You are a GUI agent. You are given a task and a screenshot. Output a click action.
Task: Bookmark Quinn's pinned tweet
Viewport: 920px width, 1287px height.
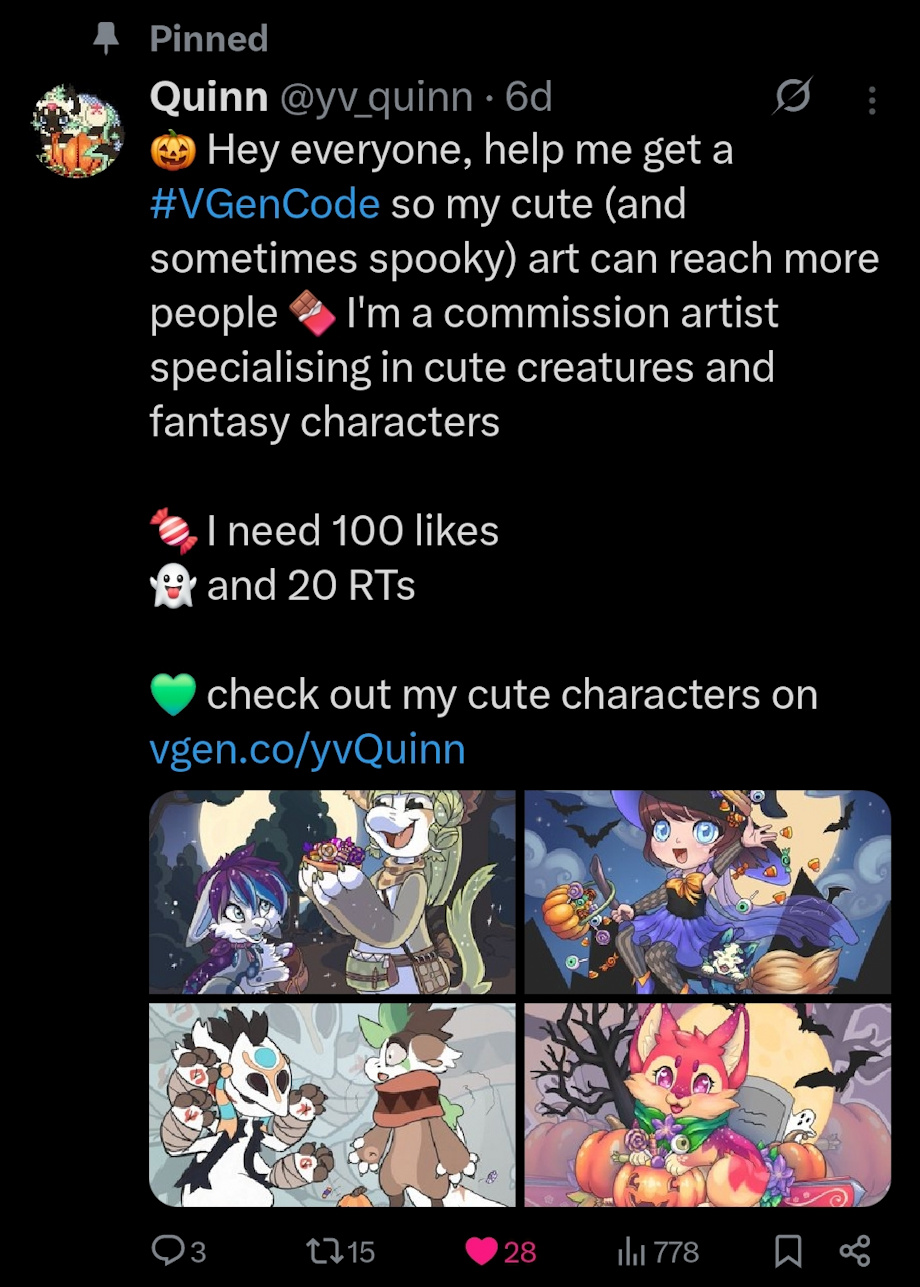coord(789,1250)
